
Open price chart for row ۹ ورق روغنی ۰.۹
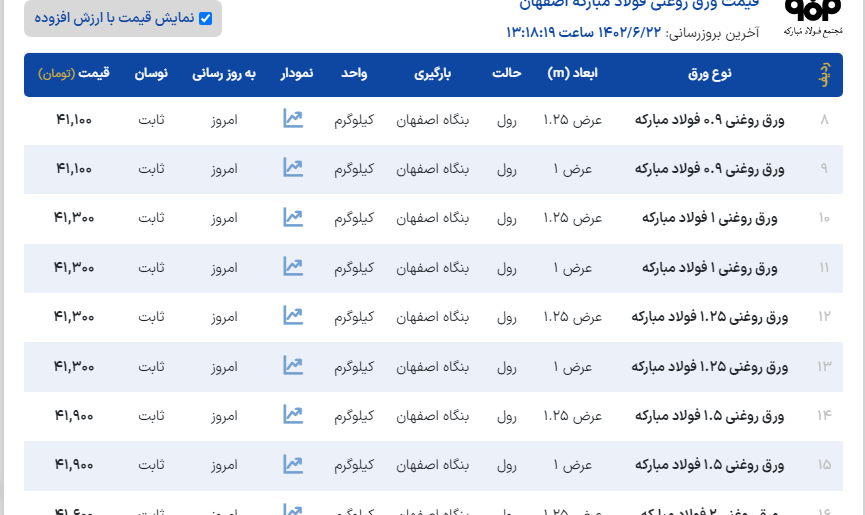click(x=293, y=168)
